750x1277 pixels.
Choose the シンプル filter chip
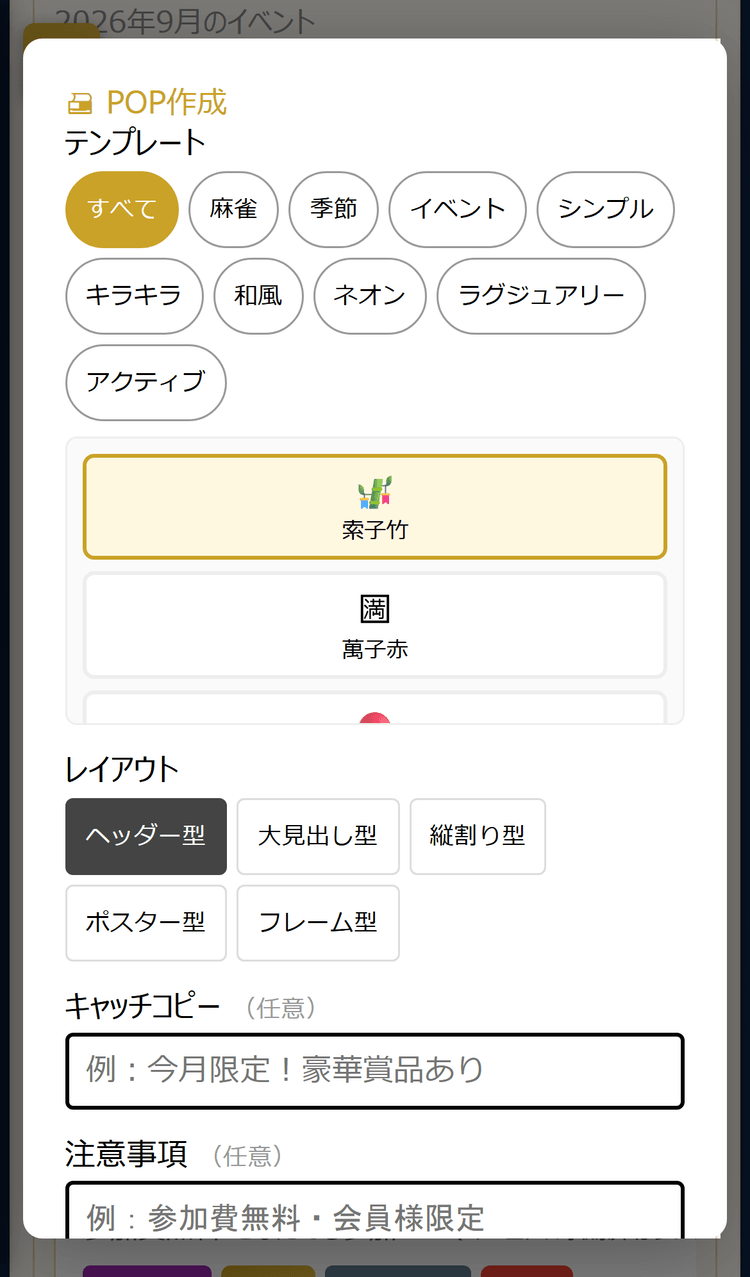pos(605,209)
